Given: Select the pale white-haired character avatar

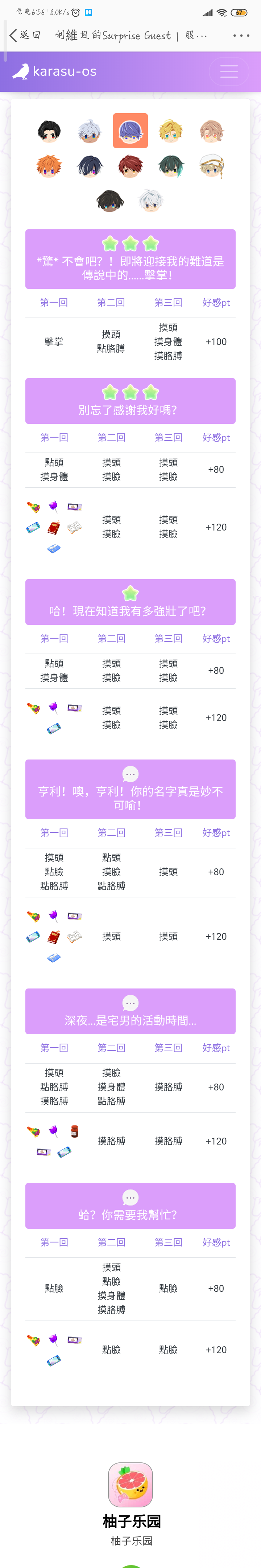Looking at the screenshot, I should pyautogui.click(x=150, y=200).
